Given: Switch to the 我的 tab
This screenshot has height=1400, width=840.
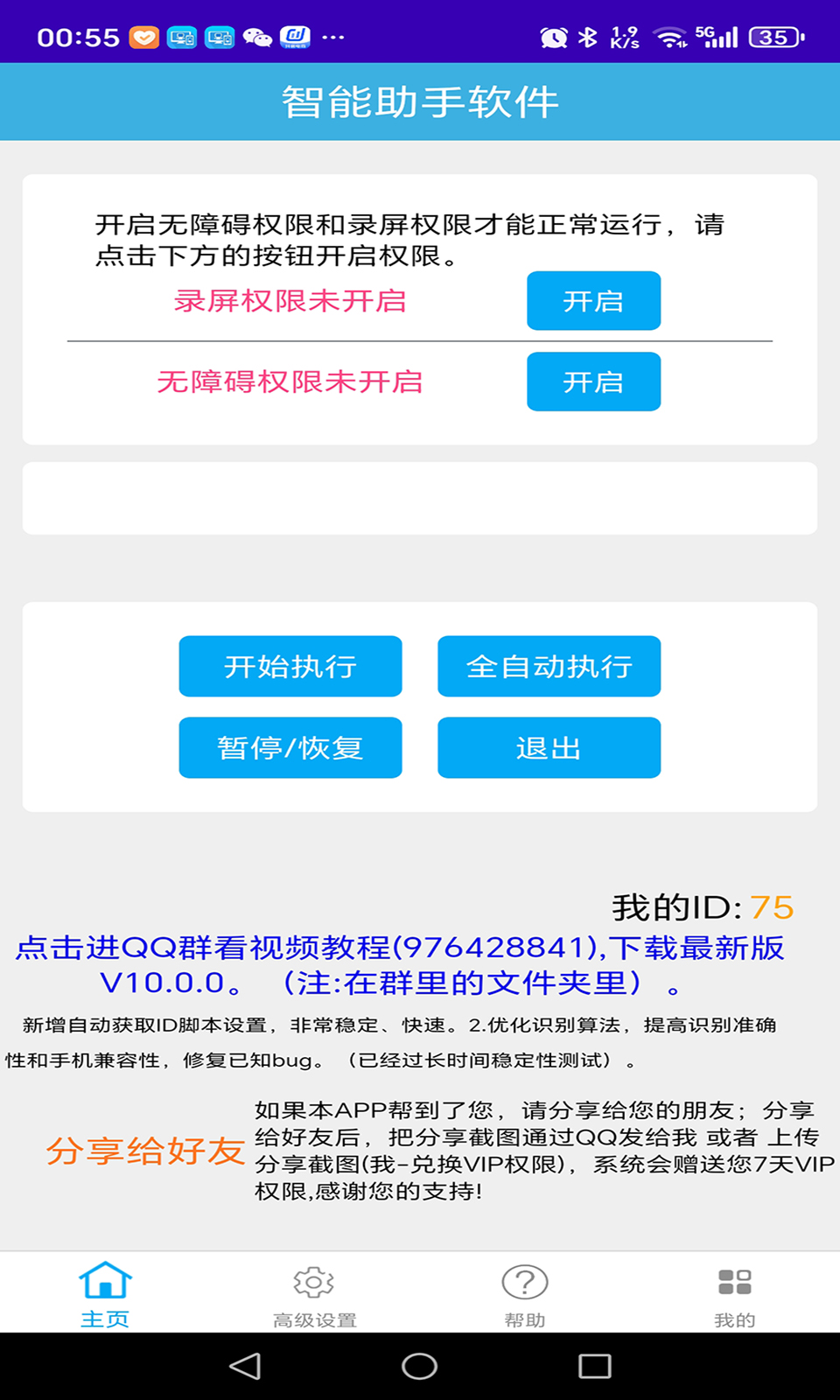Looking at the screenshot, I should point(733,1299).
